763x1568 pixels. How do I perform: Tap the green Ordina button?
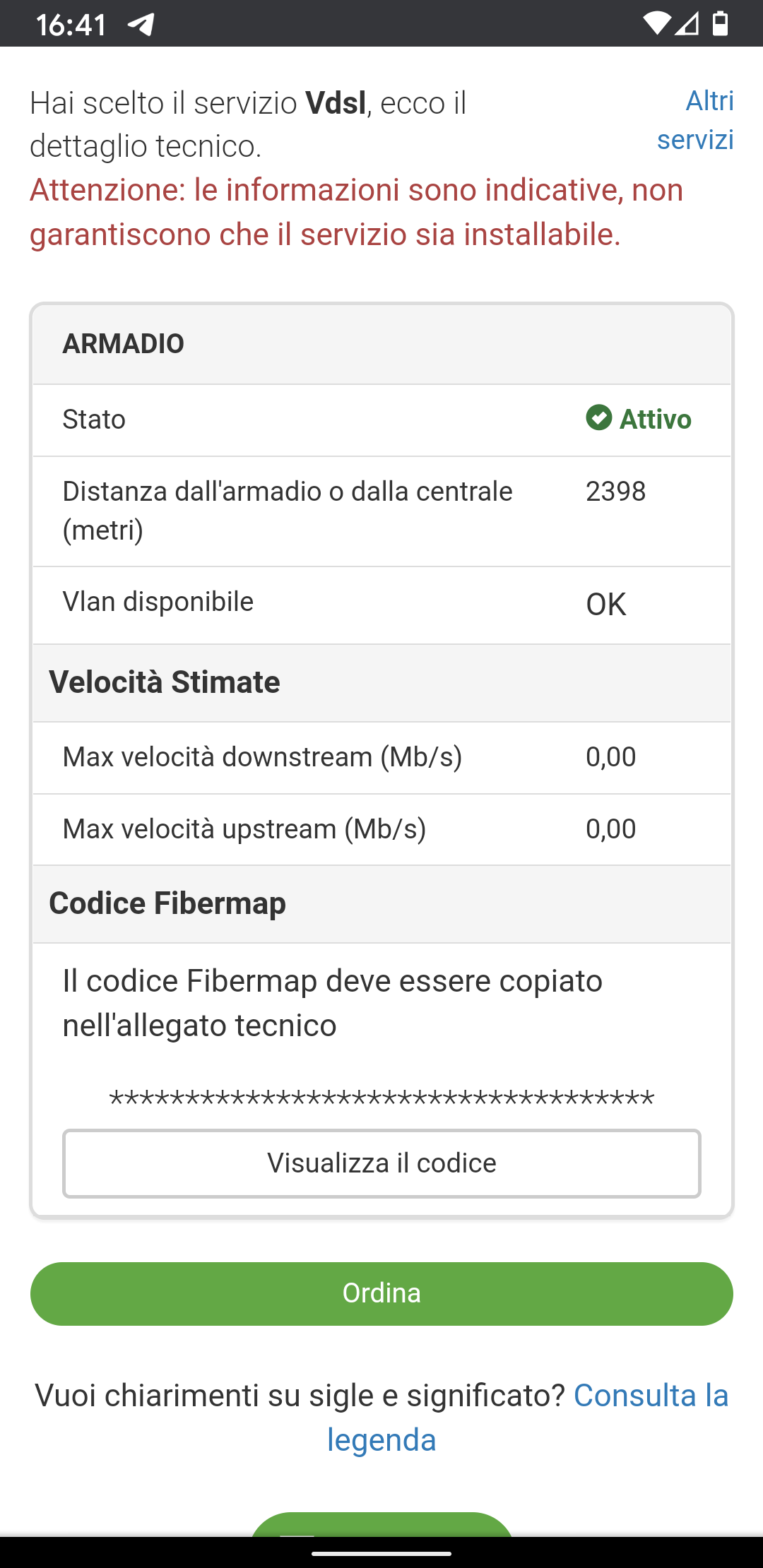tap(381, 1293)
